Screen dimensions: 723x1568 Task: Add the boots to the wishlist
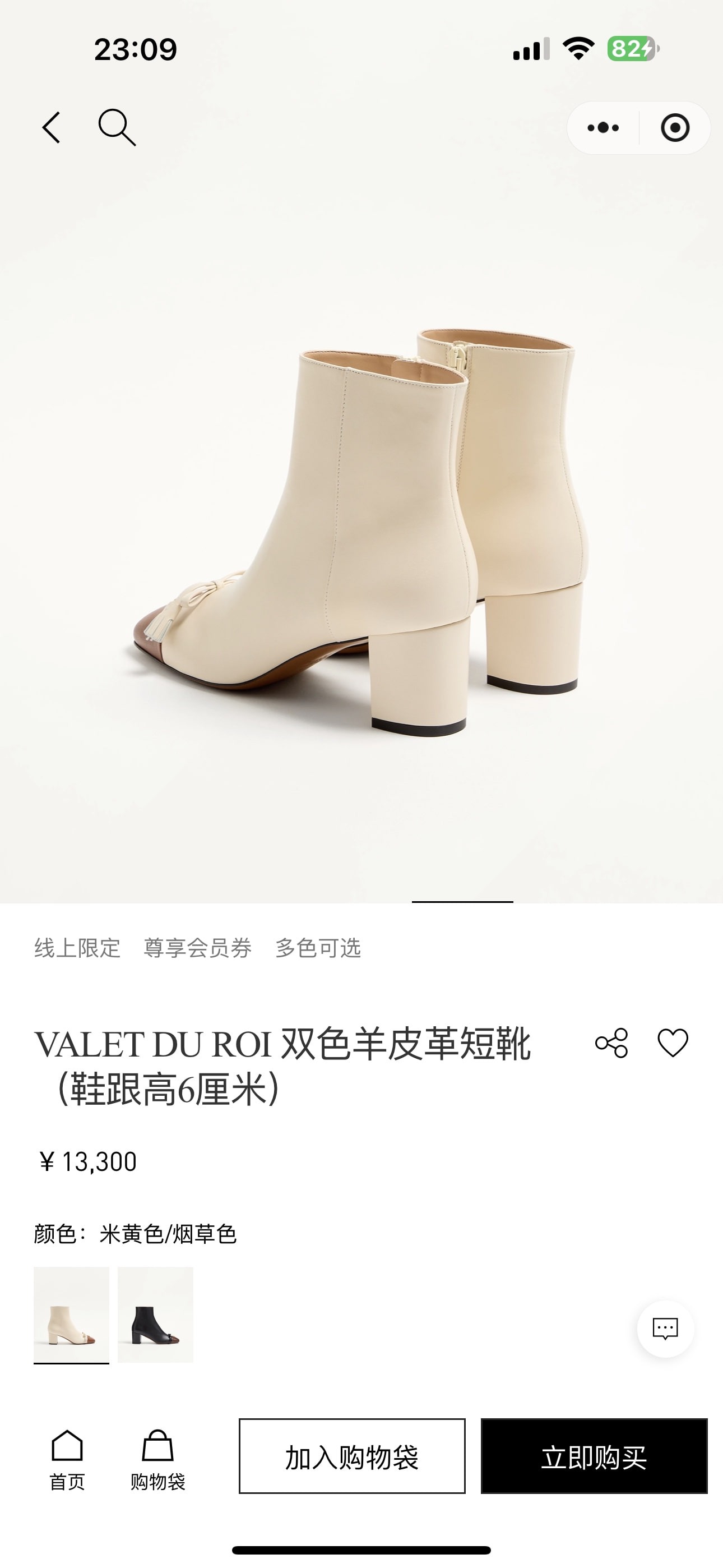click(x=673, y=1043)
